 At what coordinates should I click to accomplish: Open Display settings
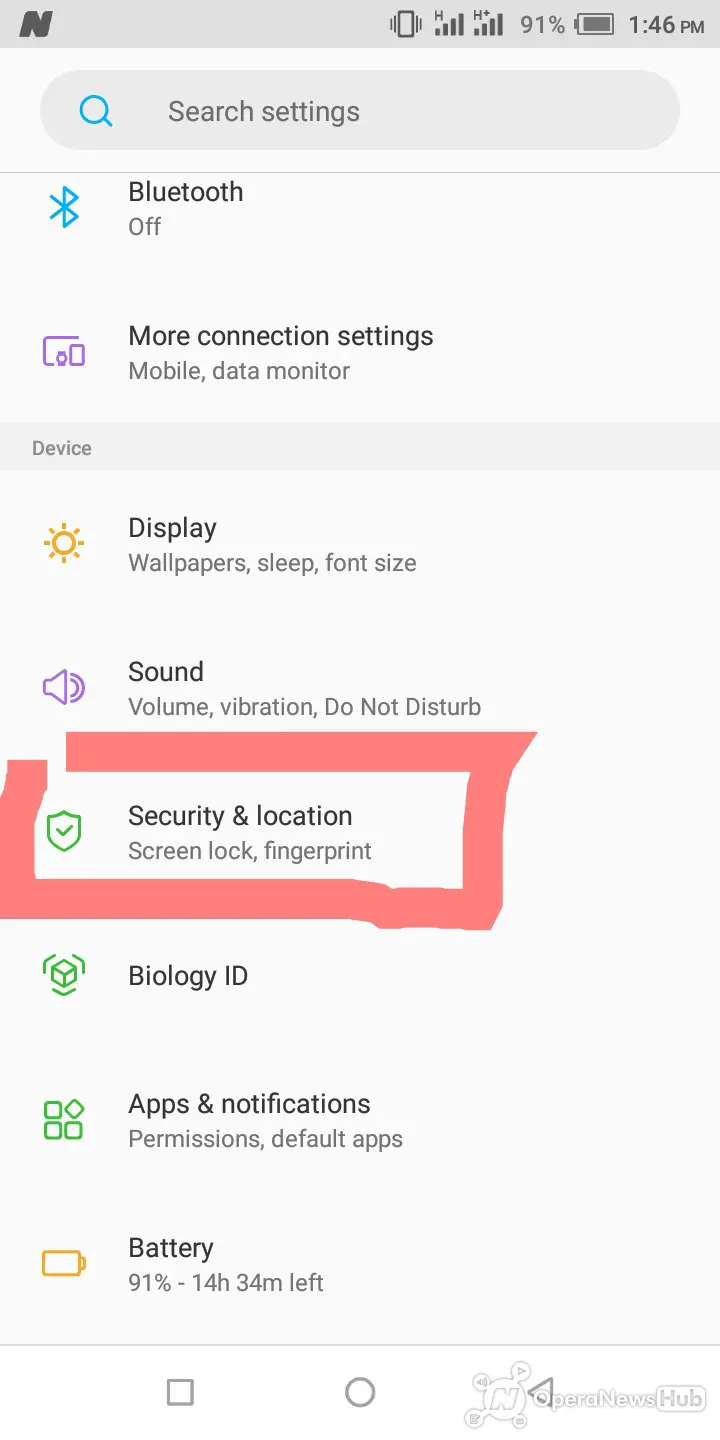360,544
